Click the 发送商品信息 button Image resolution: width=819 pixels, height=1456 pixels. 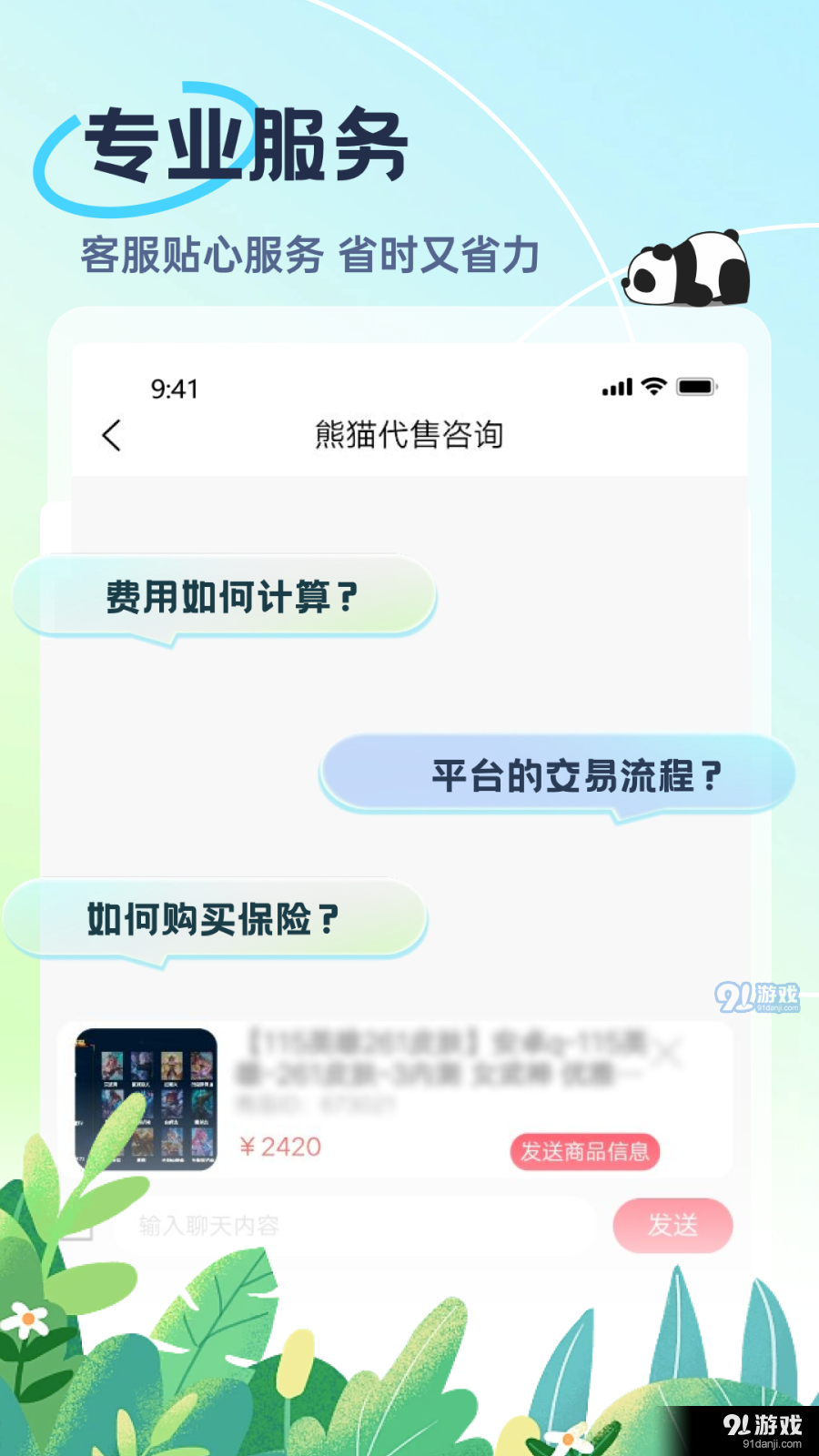pos(586,1151)
